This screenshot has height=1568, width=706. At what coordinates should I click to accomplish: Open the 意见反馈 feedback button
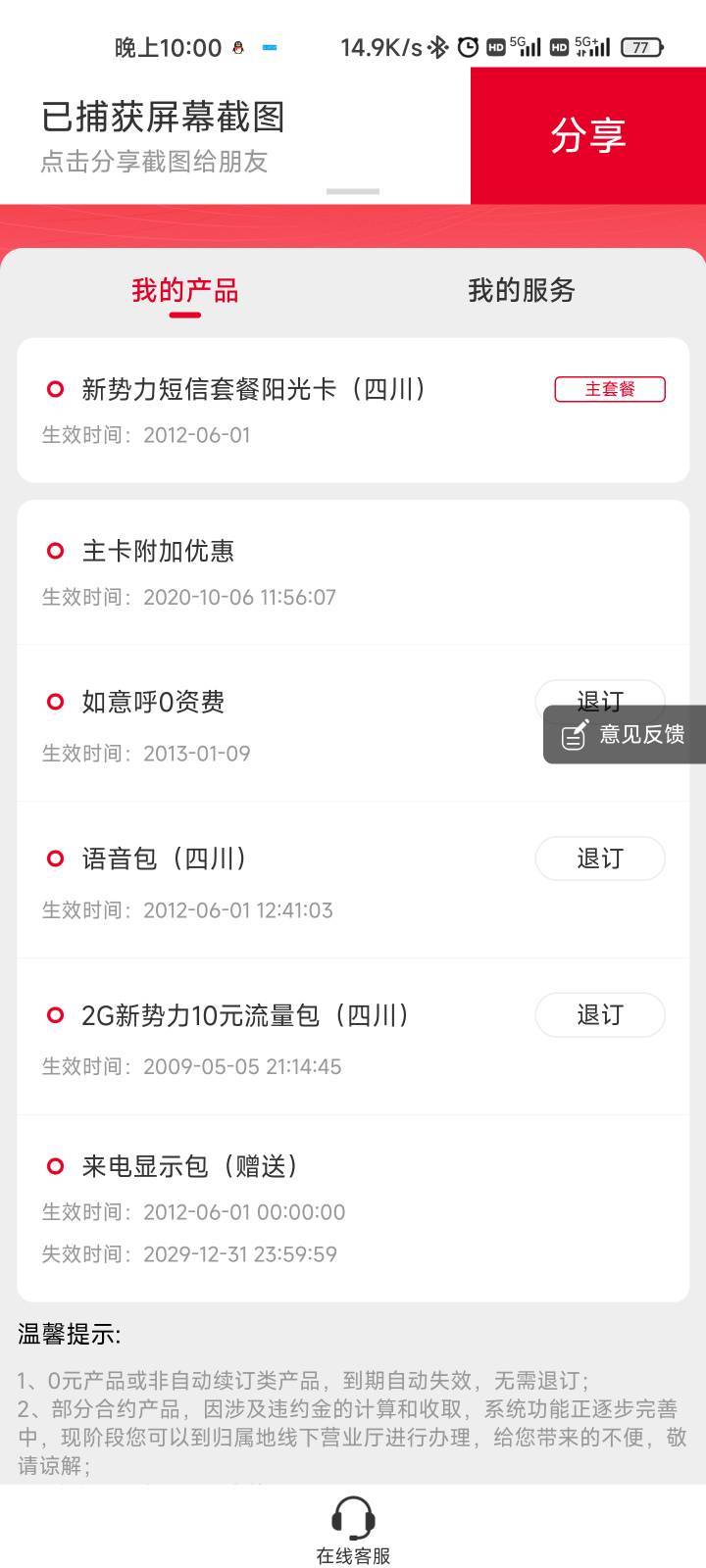625,734
